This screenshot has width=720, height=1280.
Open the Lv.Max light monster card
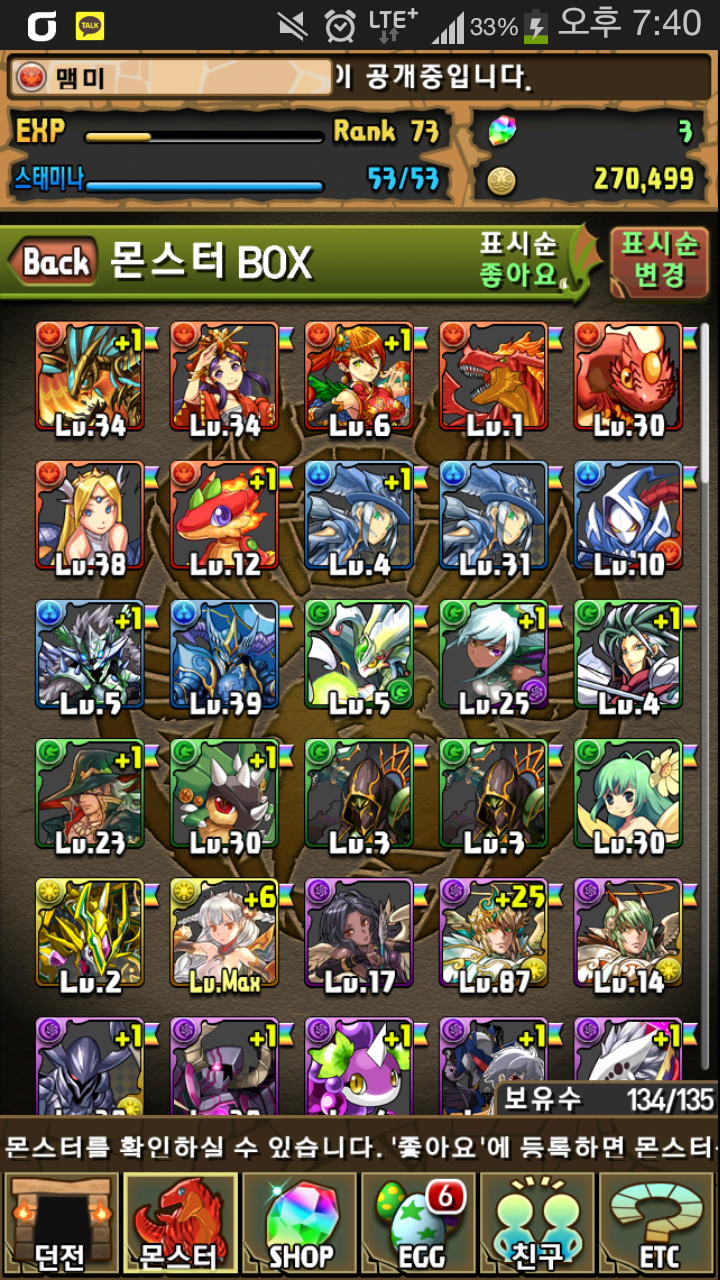(225, 936)
